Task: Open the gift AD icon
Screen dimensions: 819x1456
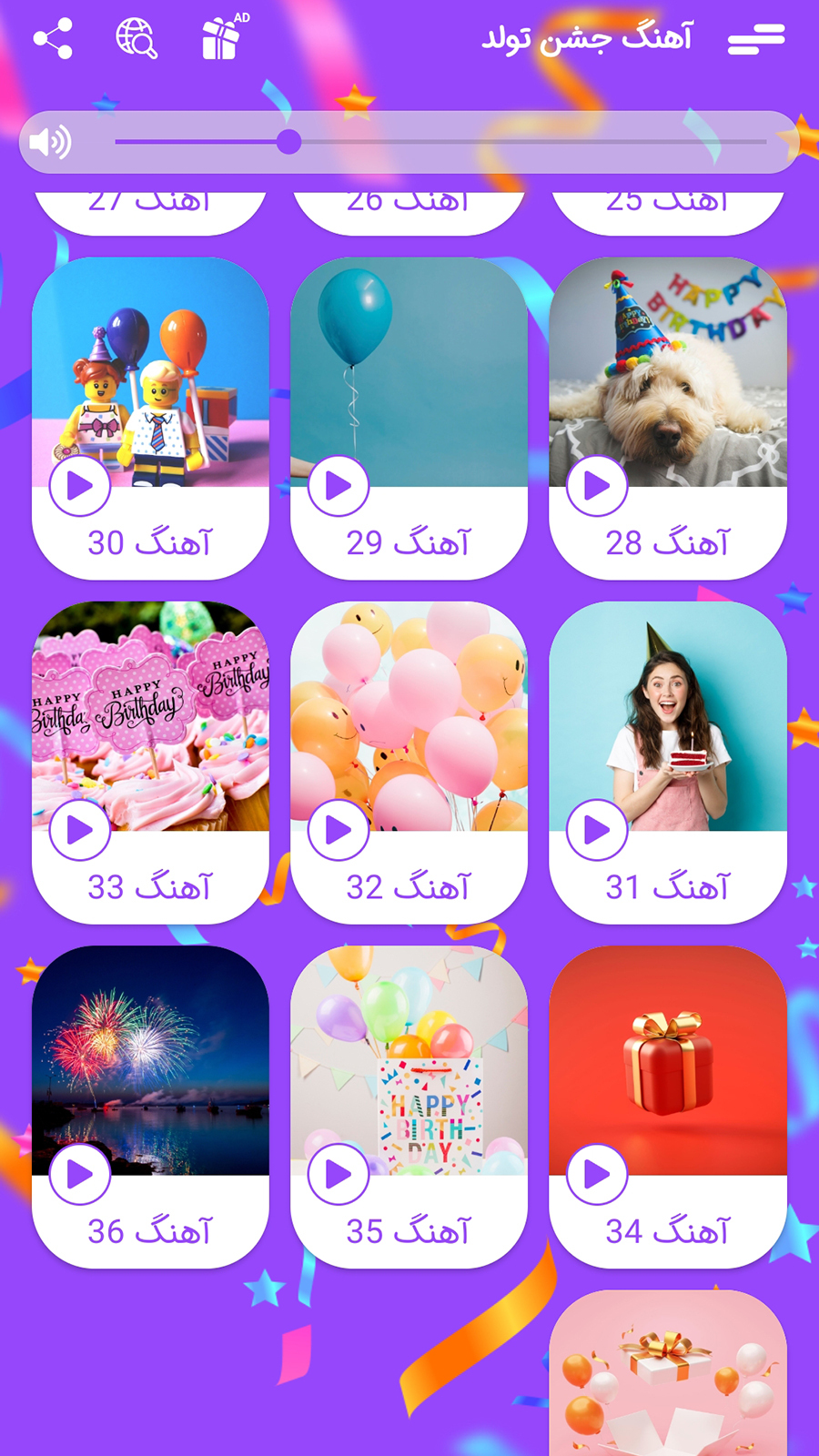Action: pyautogui.click(x=221, y=38)
